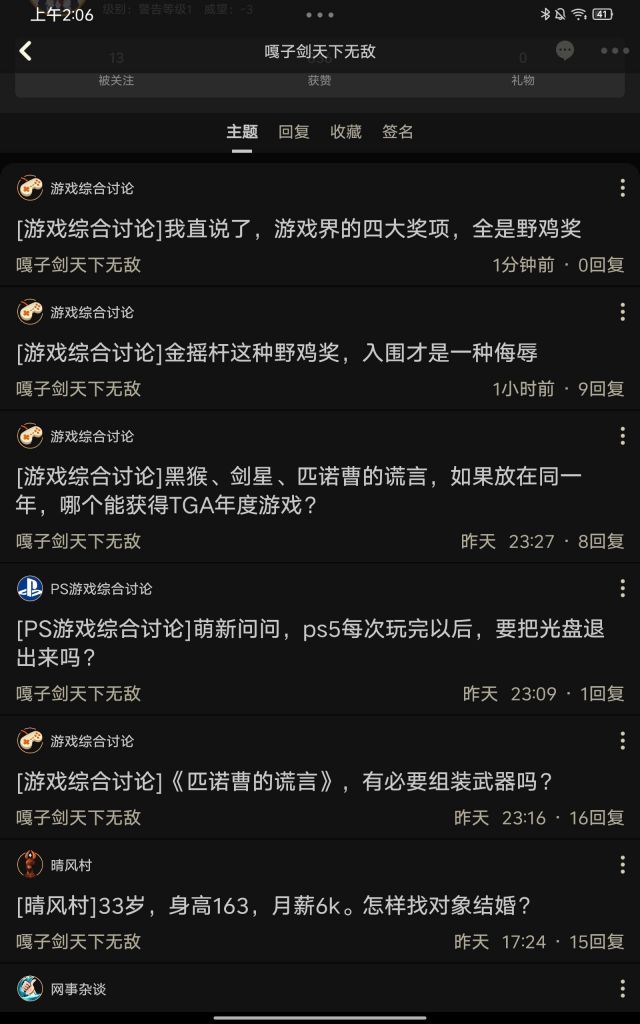Screen dimensions: 640x1024
Task: Switch to the 回复 tab
Action: (294, 132)
